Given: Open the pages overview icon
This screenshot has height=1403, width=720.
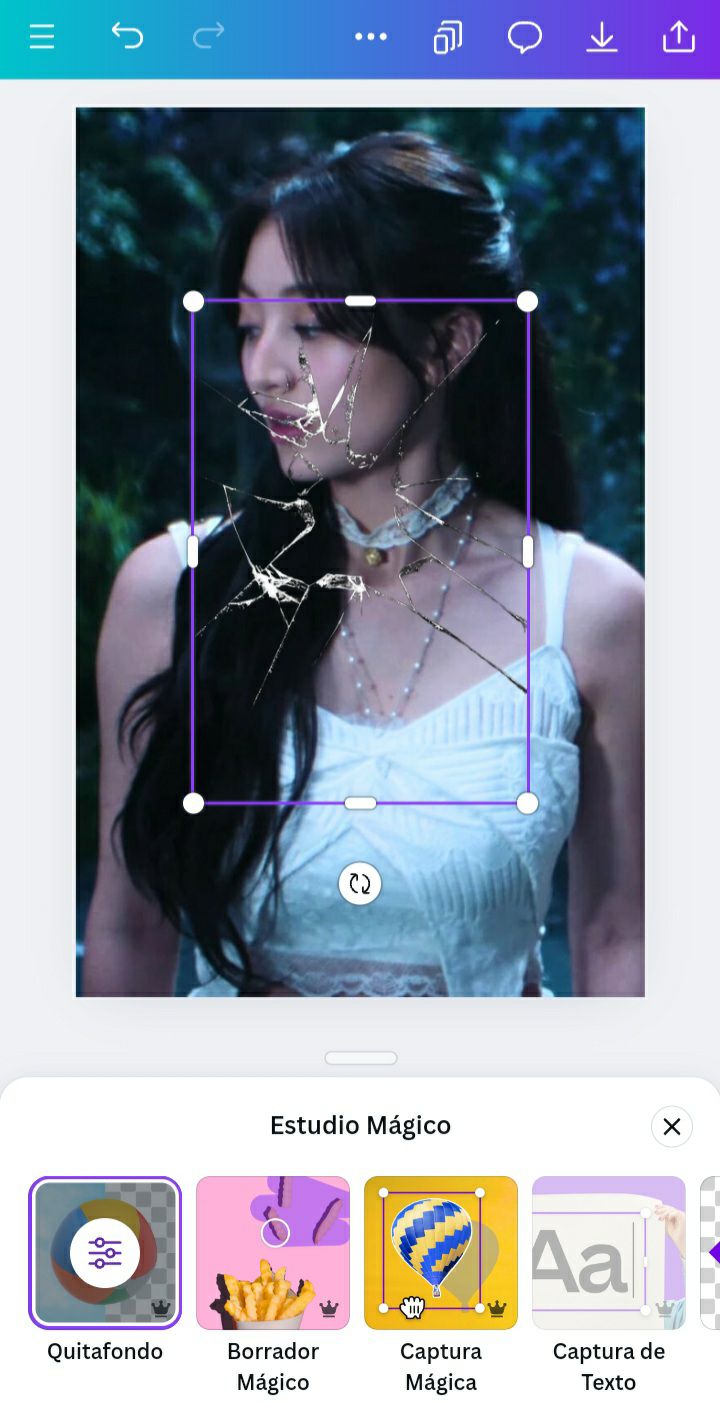Looking at the screenshot, I should point(447,38).
